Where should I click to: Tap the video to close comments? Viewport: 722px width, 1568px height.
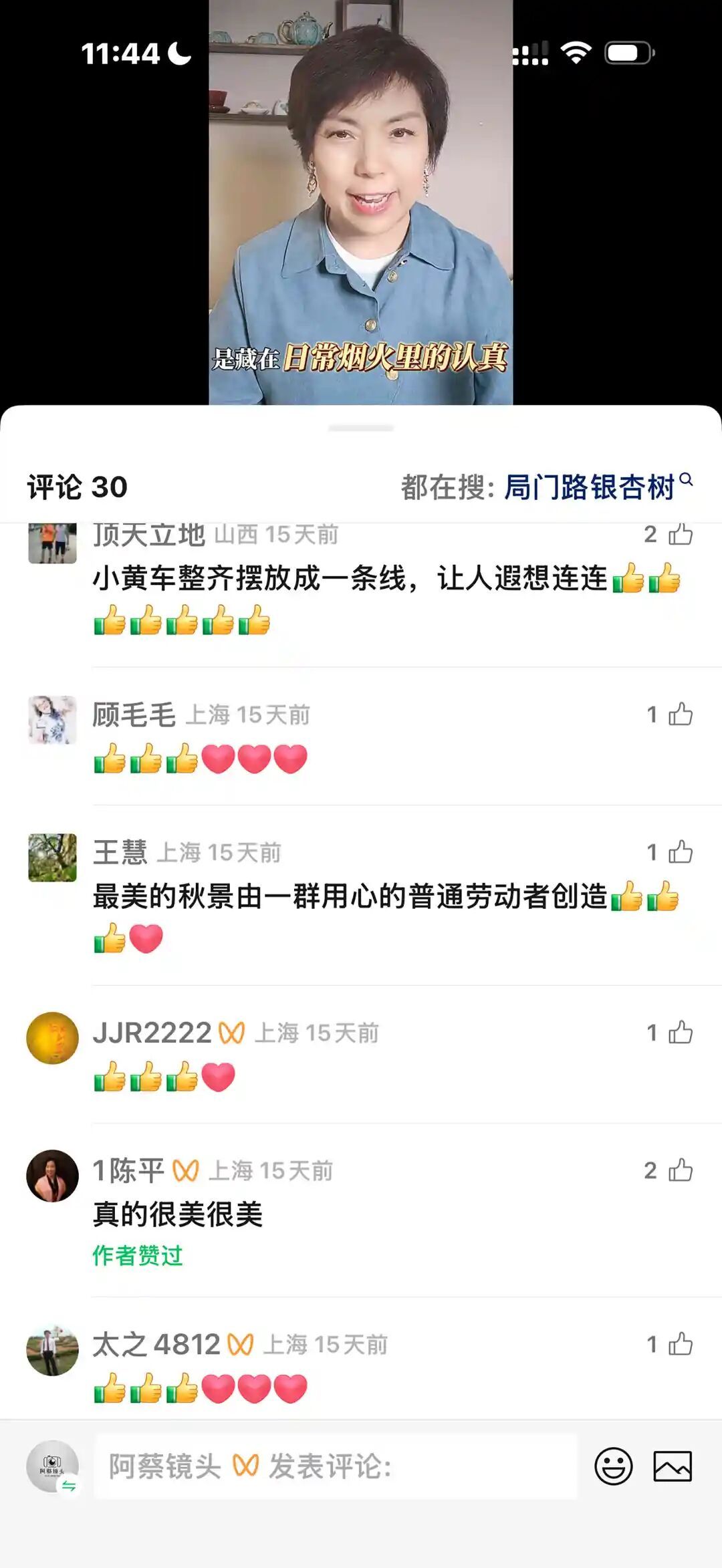361,201
